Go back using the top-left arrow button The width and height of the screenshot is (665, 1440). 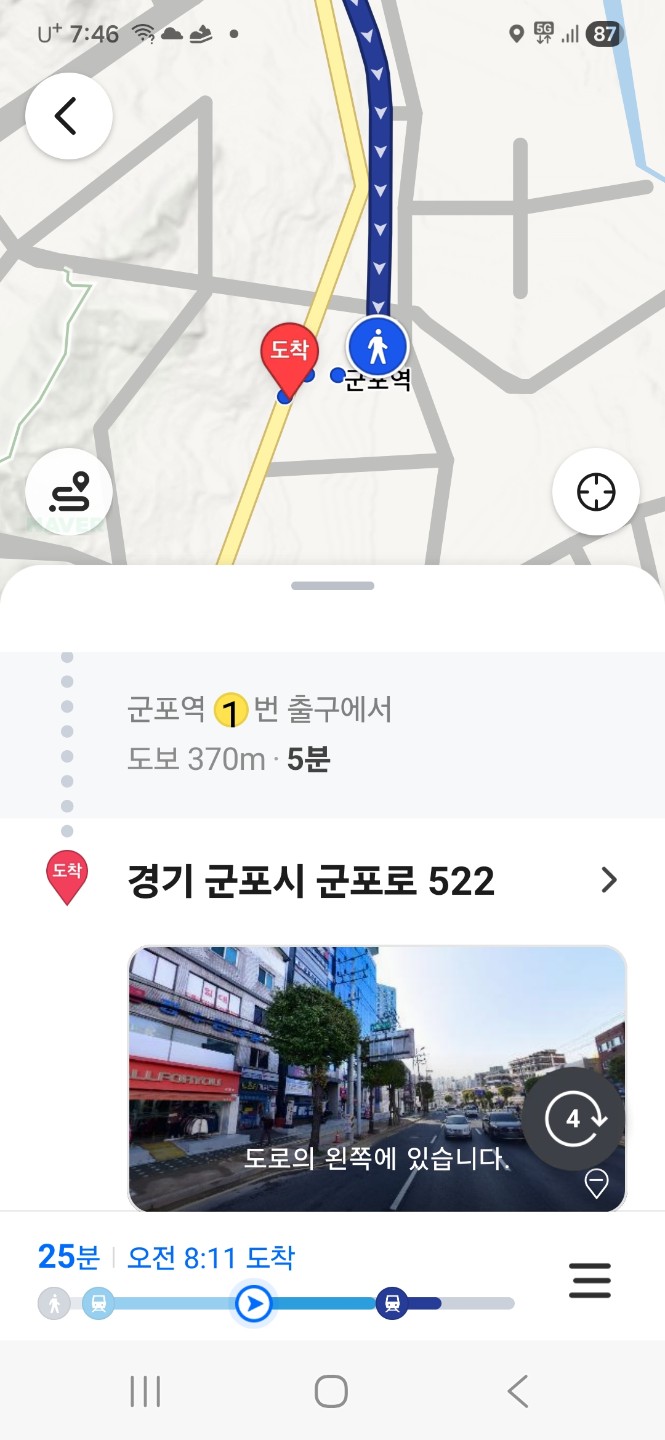point(68,116)
